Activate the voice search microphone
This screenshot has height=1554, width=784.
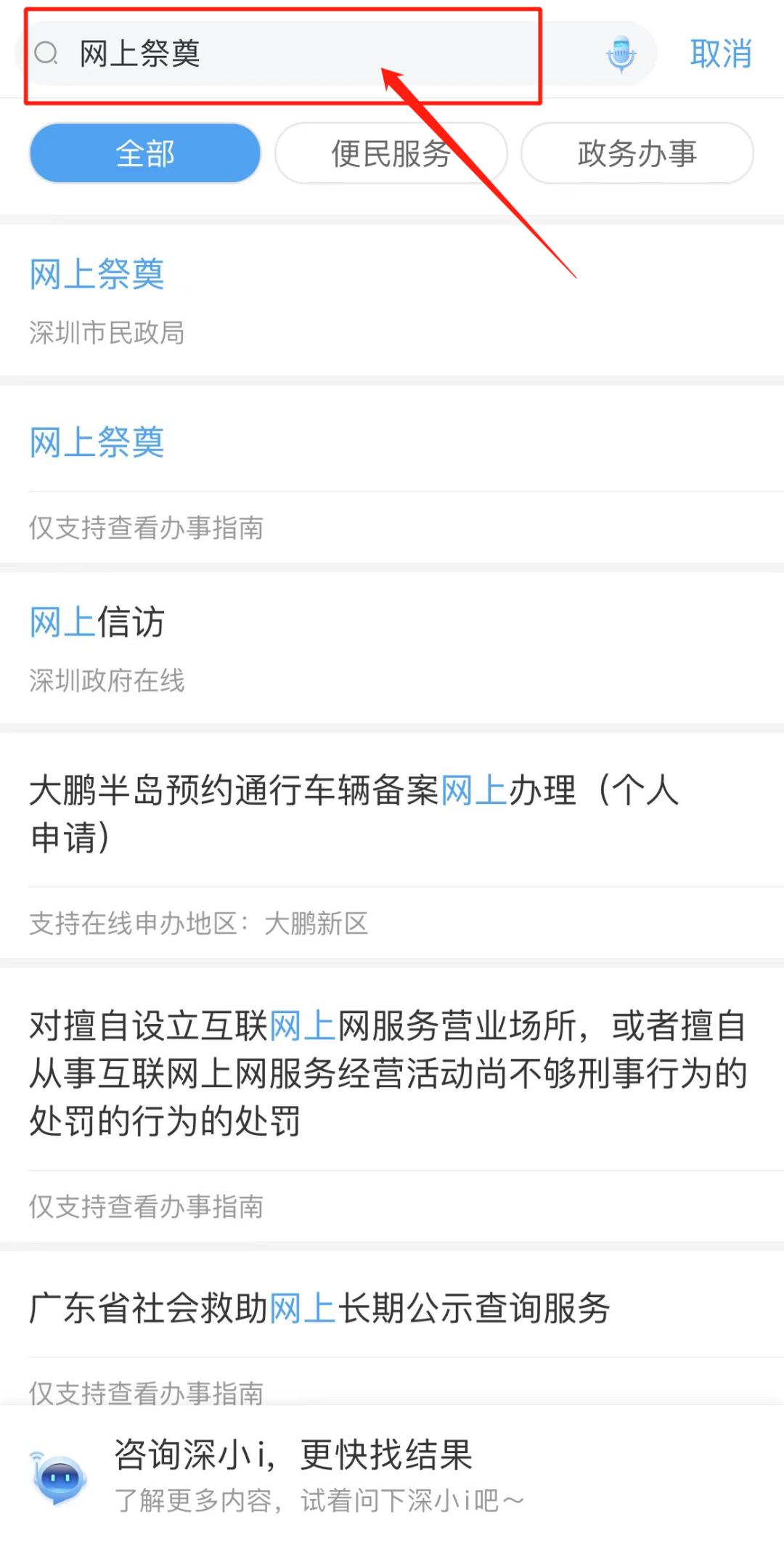point(621,54)
